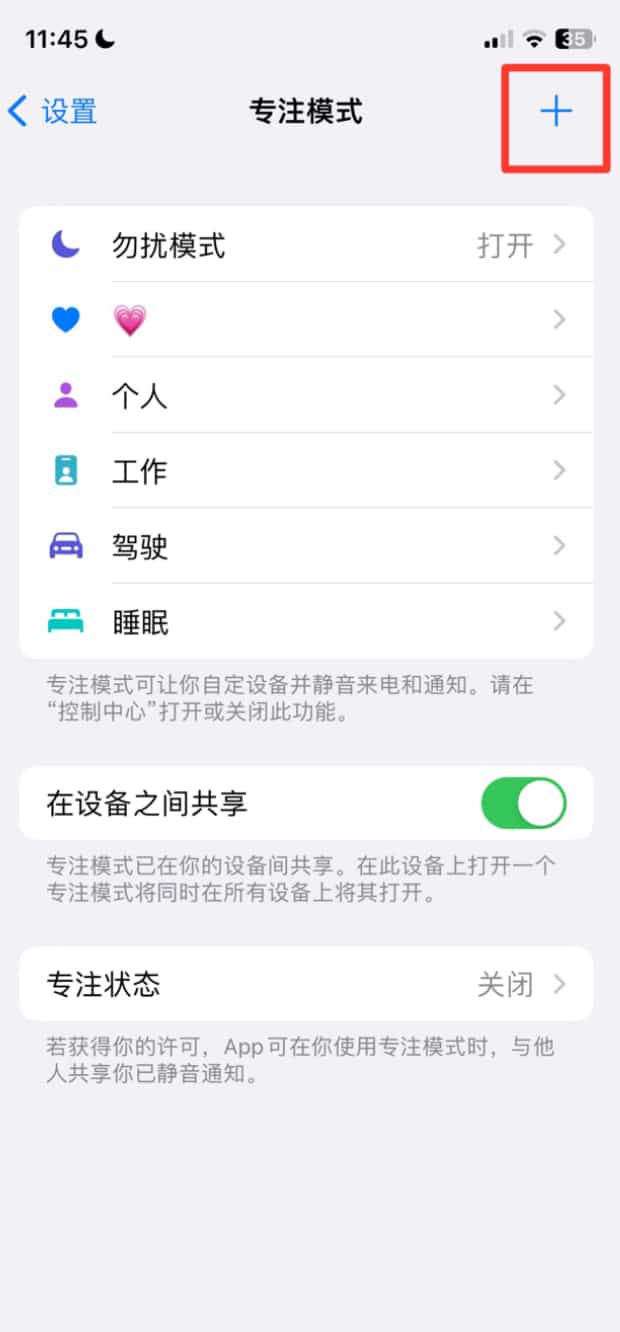Open the pink heart Focus mode
Screen dimensions: 620x1332
point(306,320)
